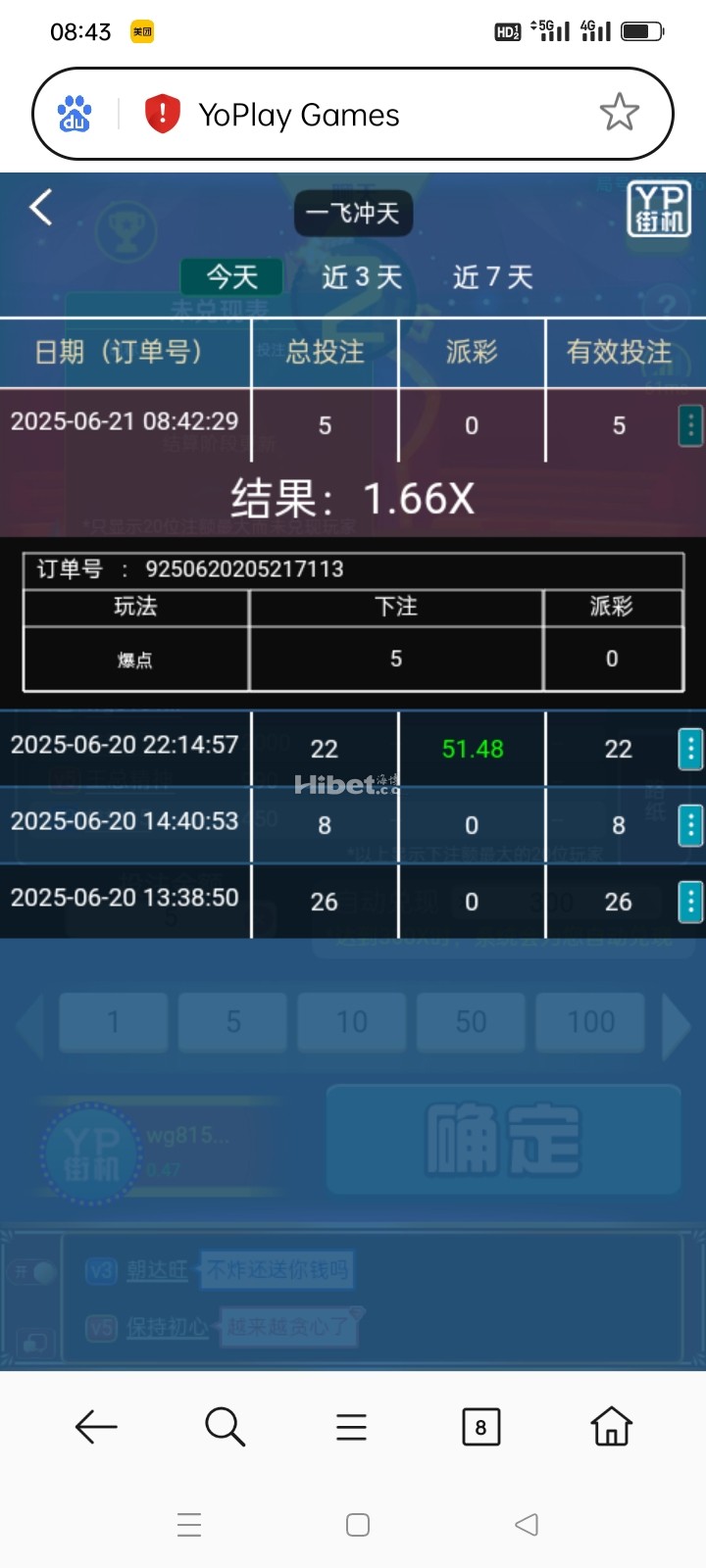
Task: Select the 51.48 green payout value
Action: click(472, 748)
